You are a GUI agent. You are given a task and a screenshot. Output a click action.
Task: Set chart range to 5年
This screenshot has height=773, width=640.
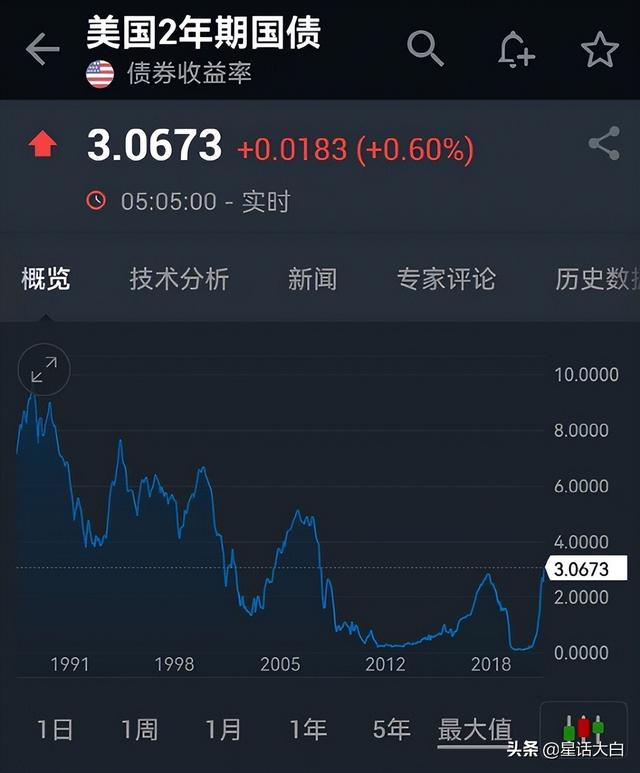pyautogui.click(x=392, y=730)
